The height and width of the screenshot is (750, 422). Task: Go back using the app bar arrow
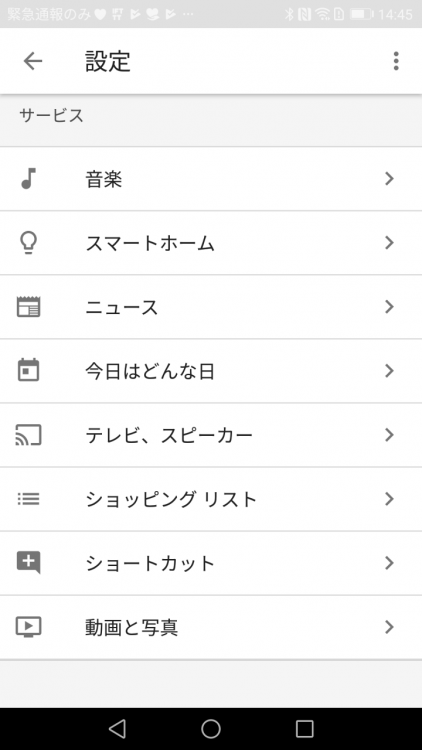pos(33,61)
